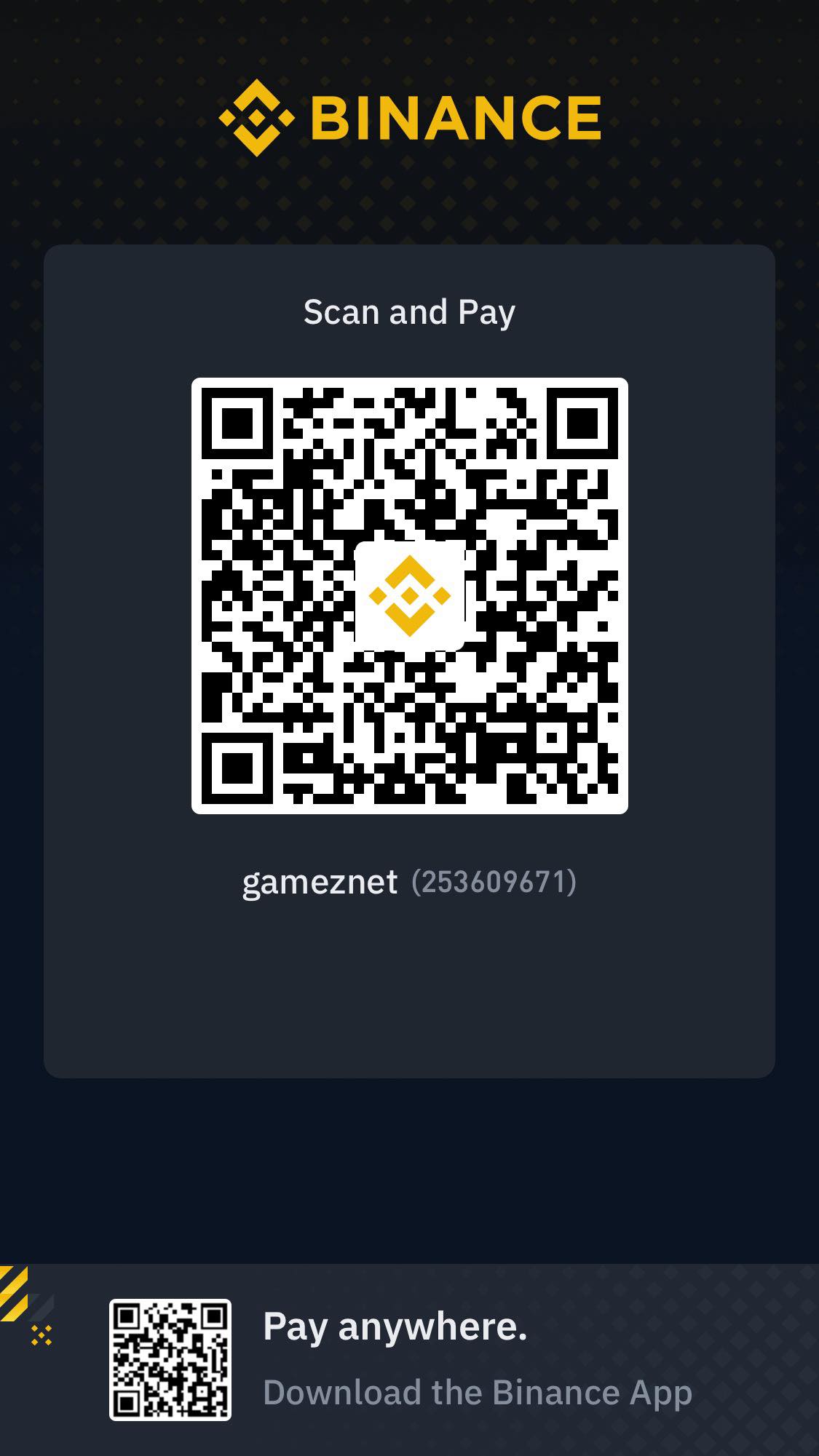Click the Binance diamond logo at the top
The width and height of the screenshot is (819, 1456).
click(256, 116)
